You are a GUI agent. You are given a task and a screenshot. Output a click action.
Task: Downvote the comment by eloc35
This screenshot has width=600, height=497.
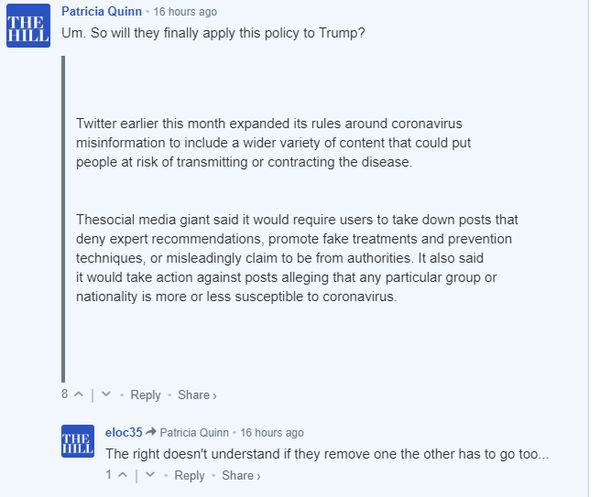(x=150, y=476)
